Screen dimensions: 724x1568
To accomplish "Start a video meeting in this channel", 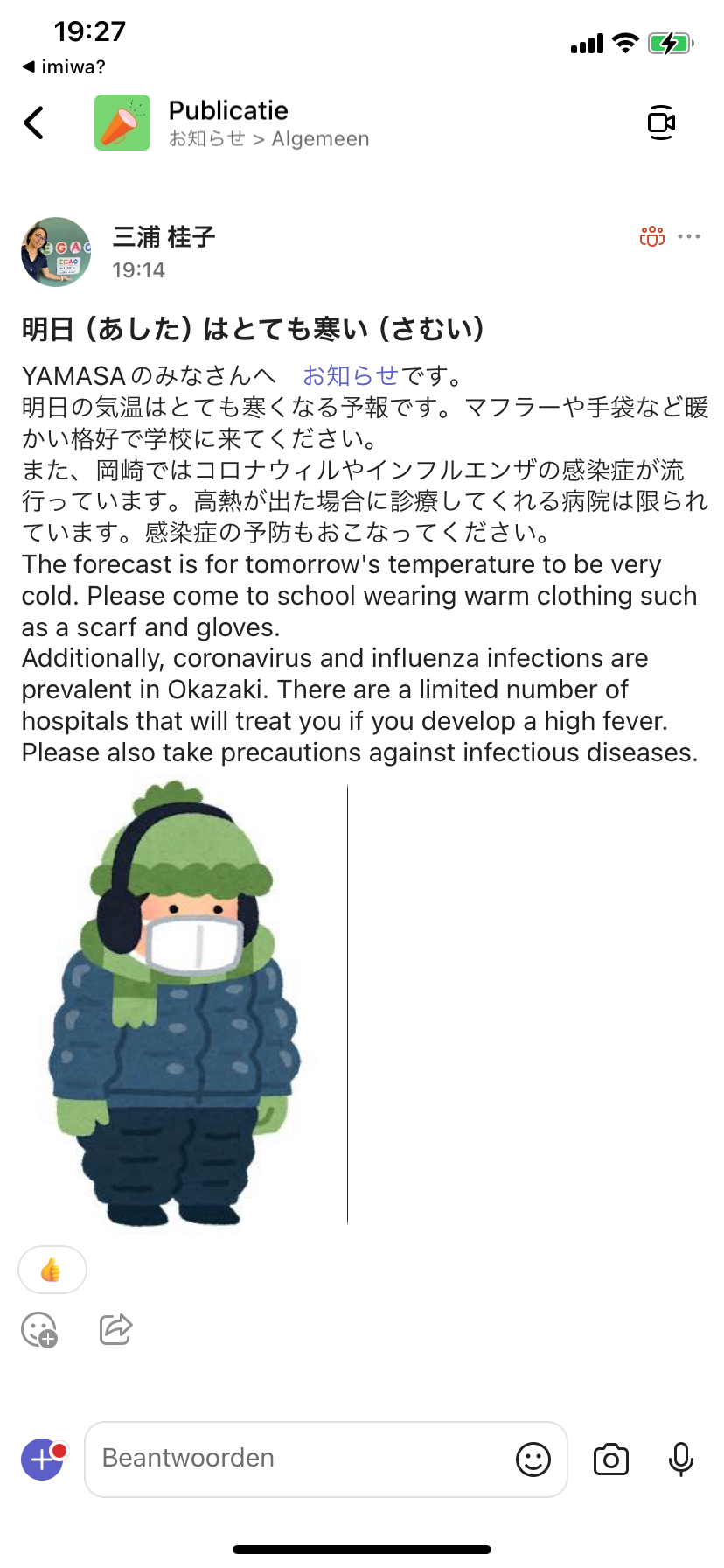I will click(661, 122).
